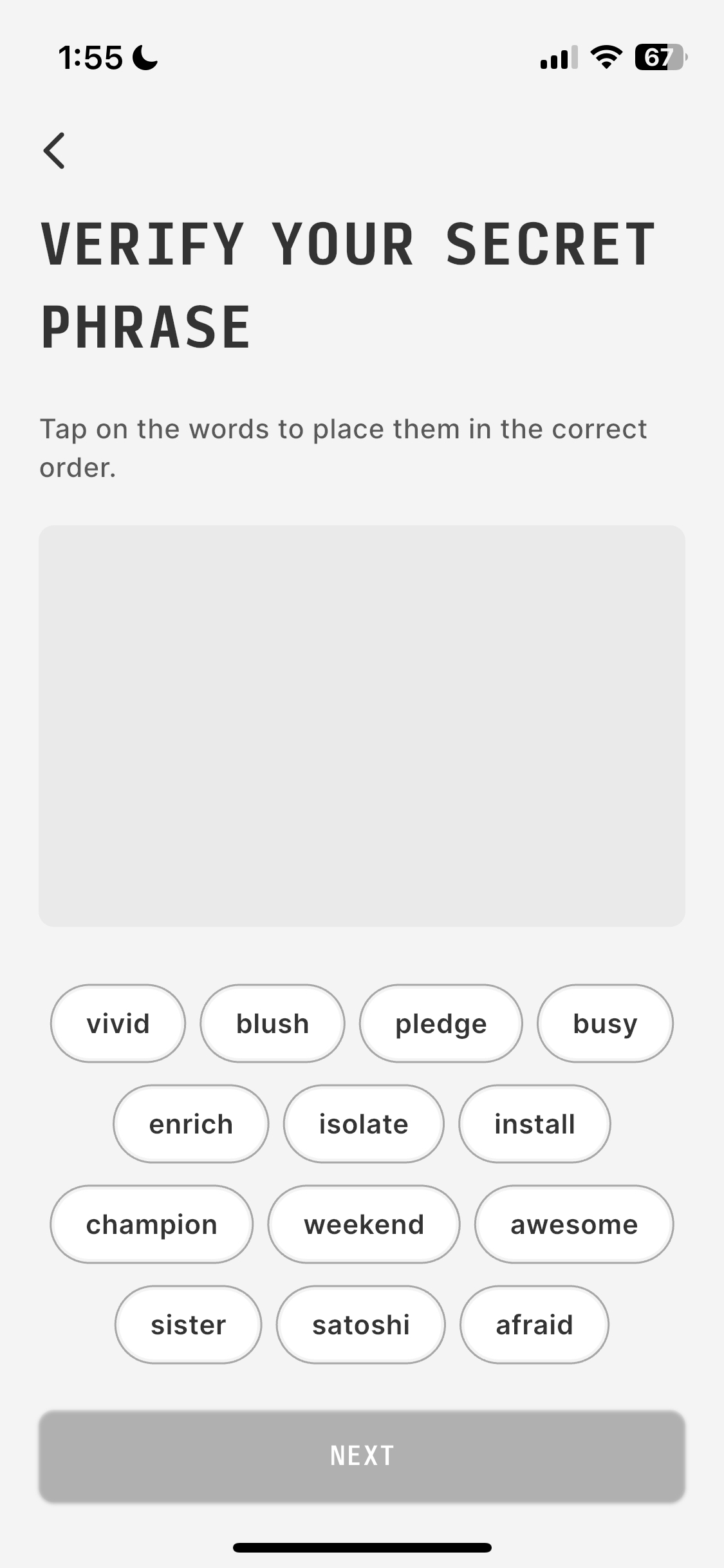
Task: Choose the word afraid
Action: 534,1325
